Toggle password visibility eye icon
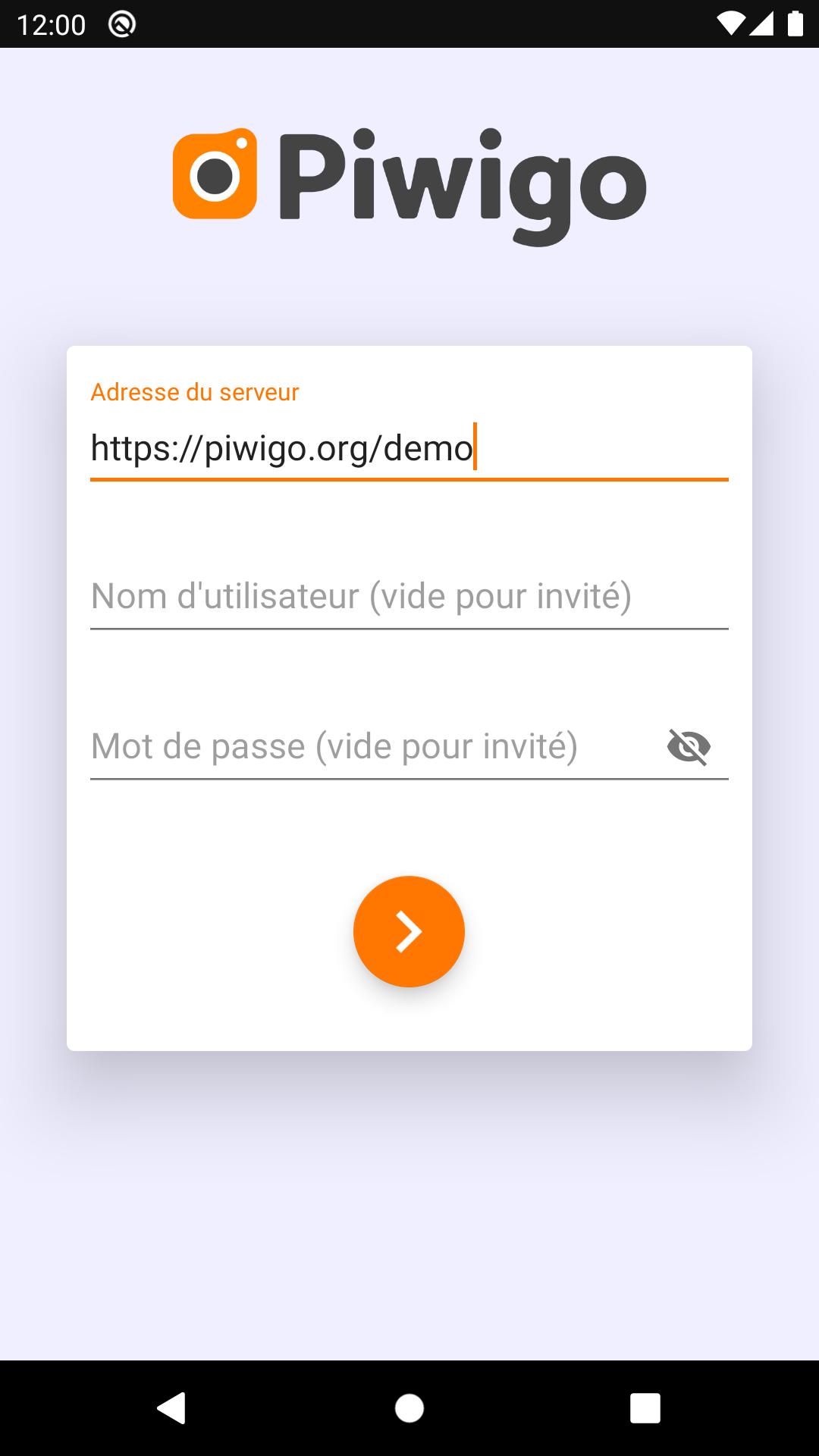This screenshot has height=1456, width=819. (689, 746)
